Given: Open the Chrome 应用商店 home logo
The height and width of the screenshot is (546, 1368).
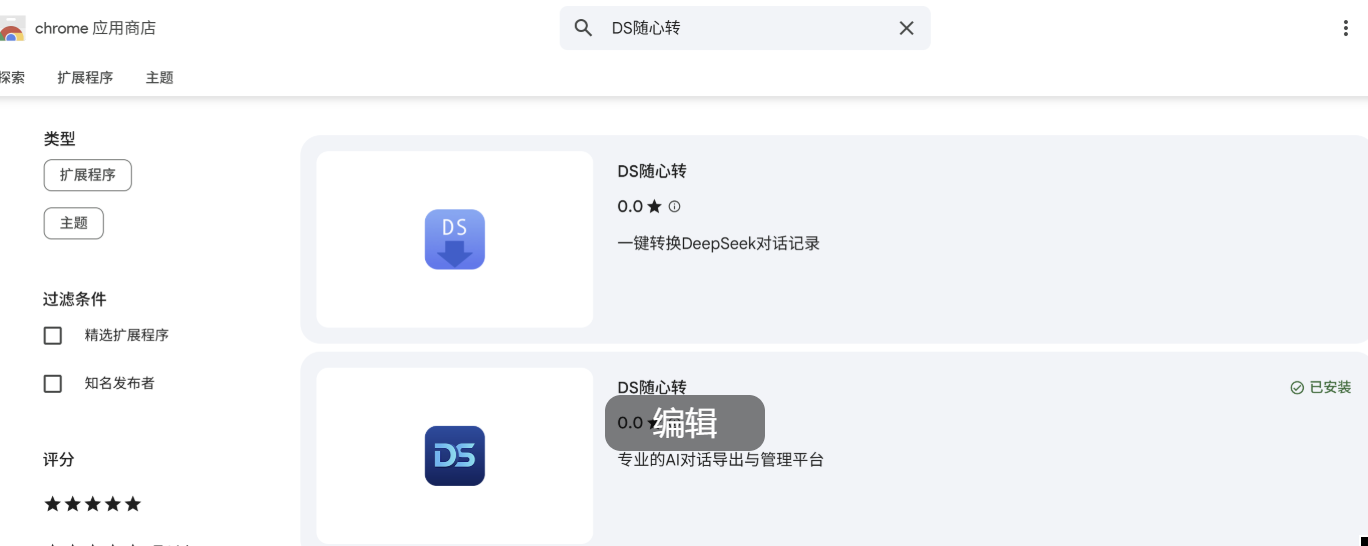Looking at the screenshot, I should [x=14, y=28].
